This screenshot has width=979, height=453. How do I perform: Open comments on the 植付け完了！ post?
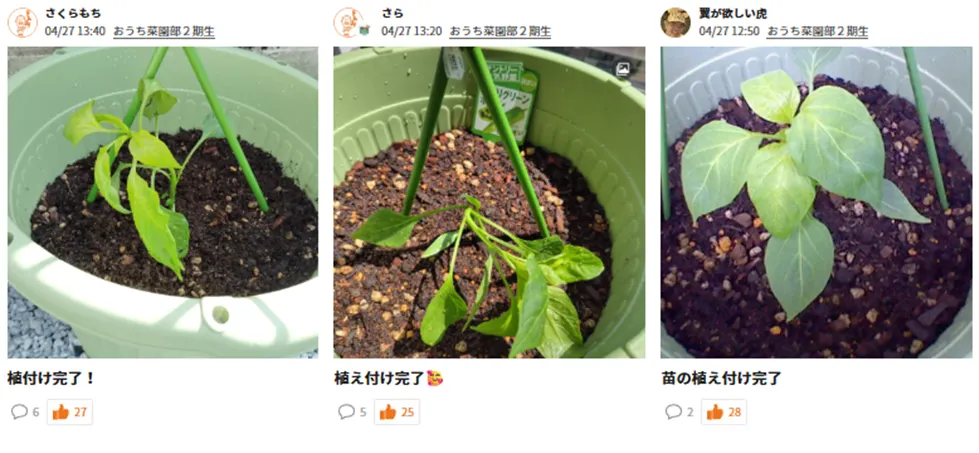point(25,412)
